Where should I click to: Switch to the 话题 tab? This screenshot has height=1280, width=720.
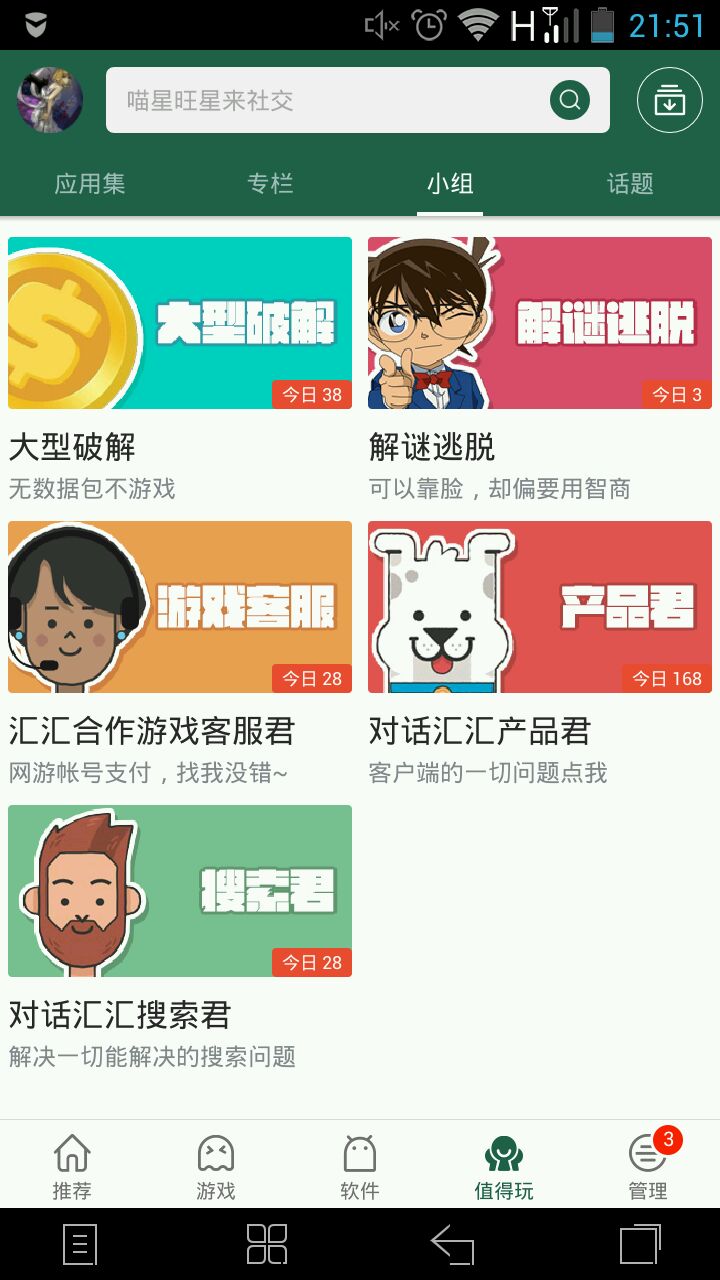(x=630, y=184)
